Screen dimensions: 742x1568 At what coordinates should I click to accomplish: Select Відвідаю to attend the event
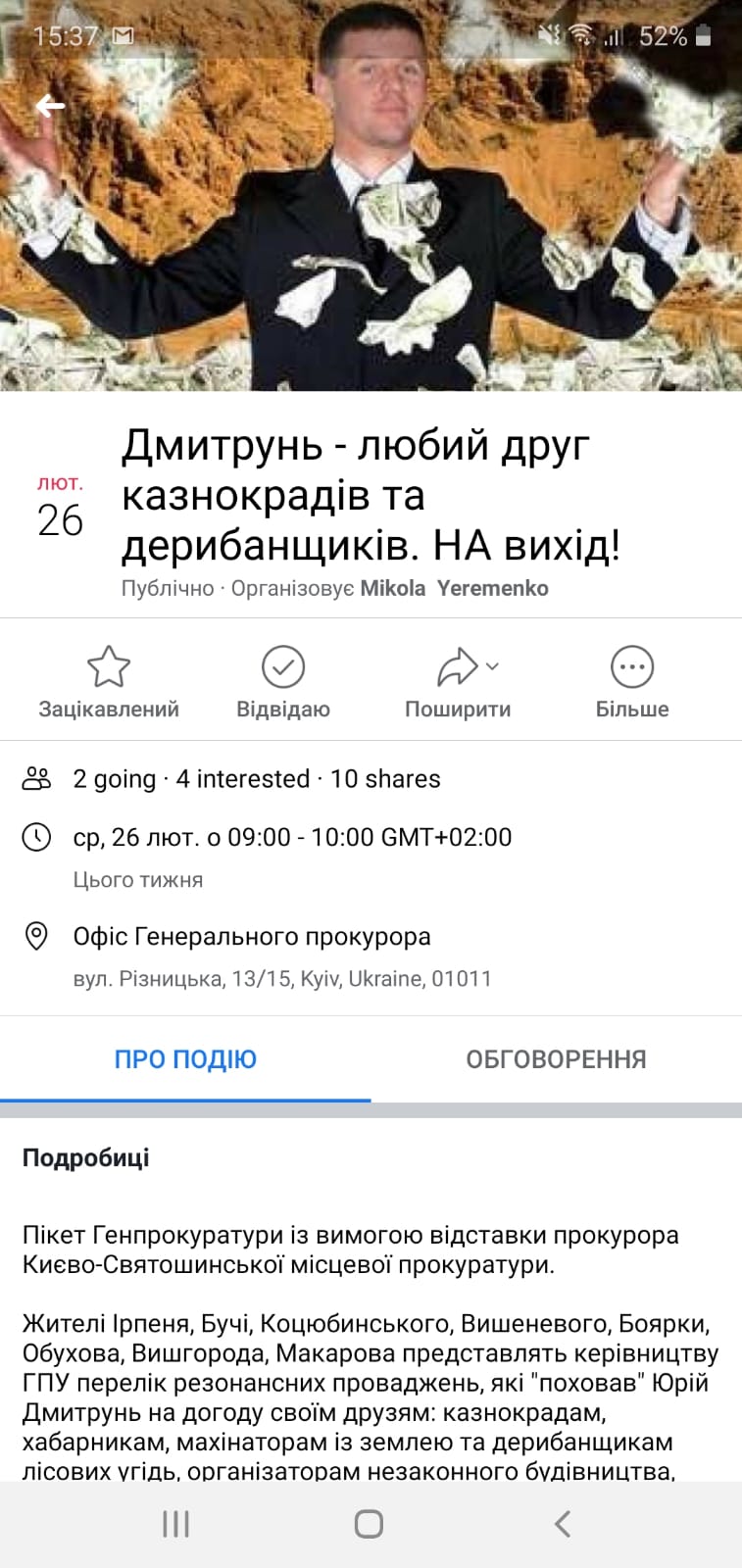[x=283, y=682]
